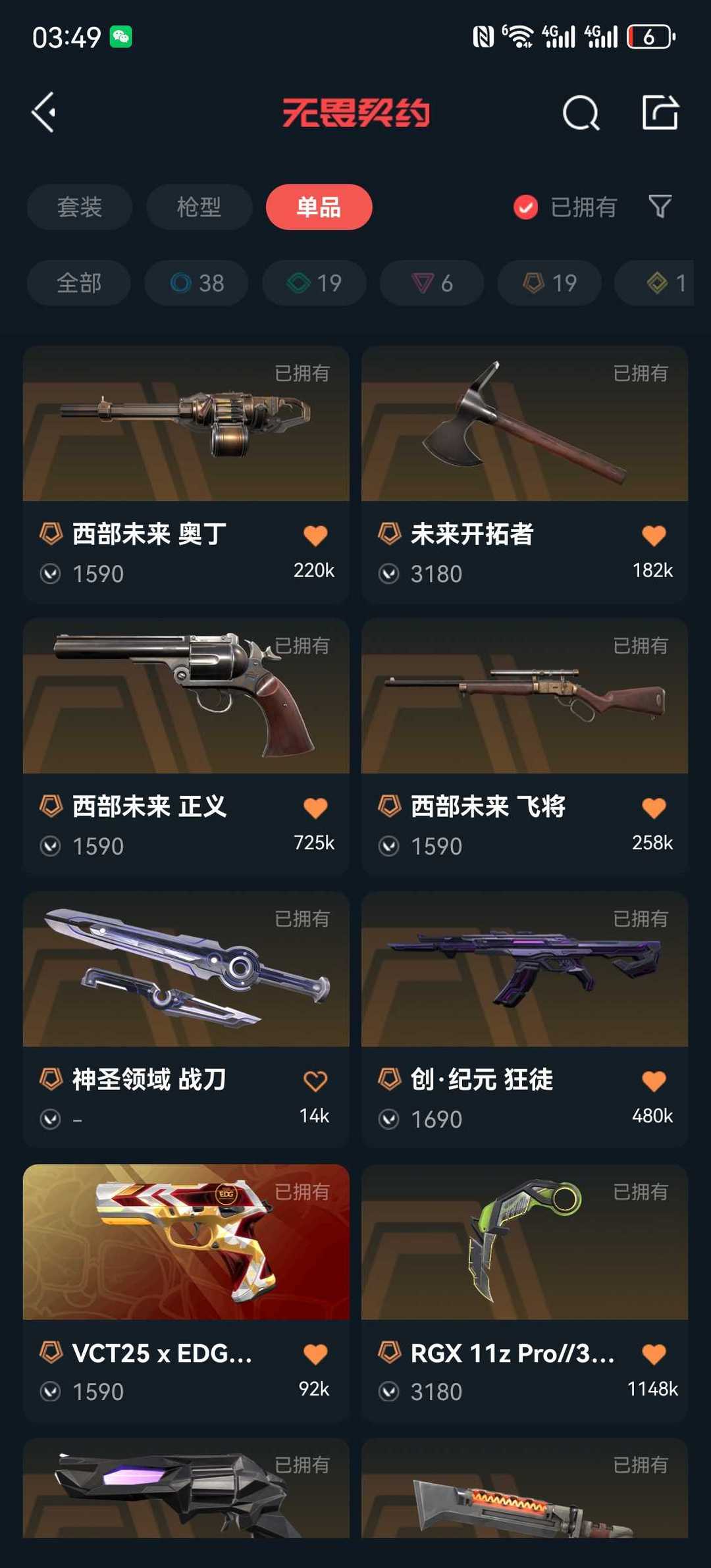
Task: Select the 单品 tab
Action: coord(319,207)
